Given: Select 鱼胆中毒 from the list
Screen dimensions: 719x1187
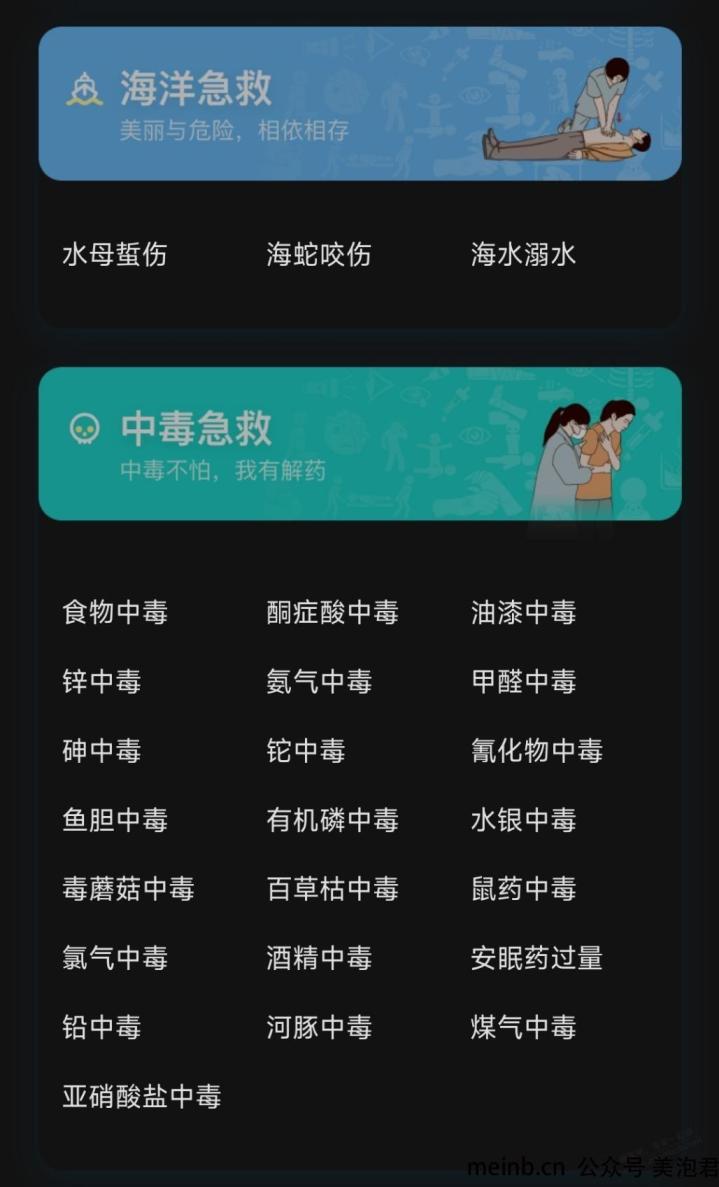Looking at the screenshot, I should pyautogui.click(x=114, y=819).
